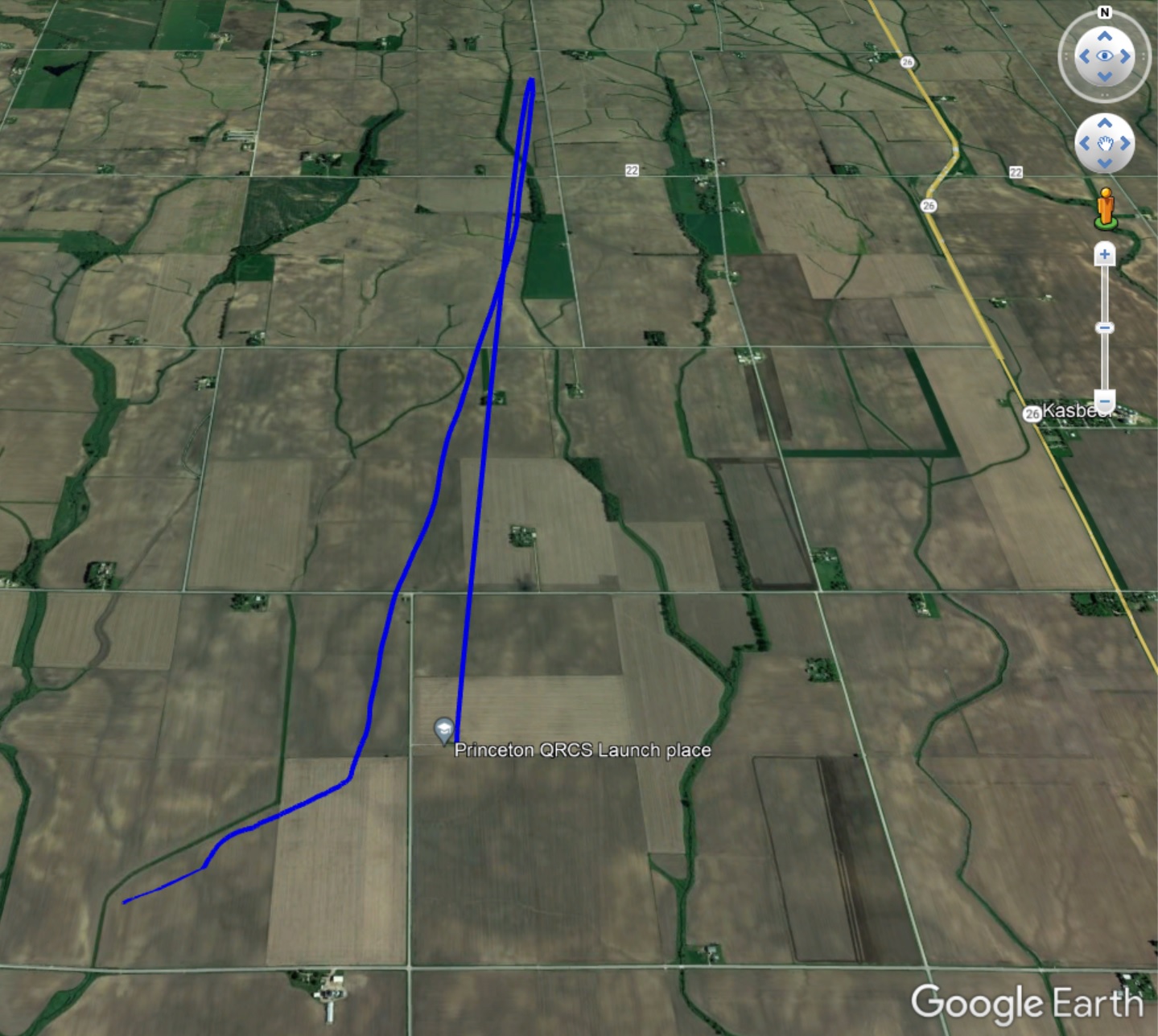Click the zoom slider handle
1158x1036 pixels.
1104,327
